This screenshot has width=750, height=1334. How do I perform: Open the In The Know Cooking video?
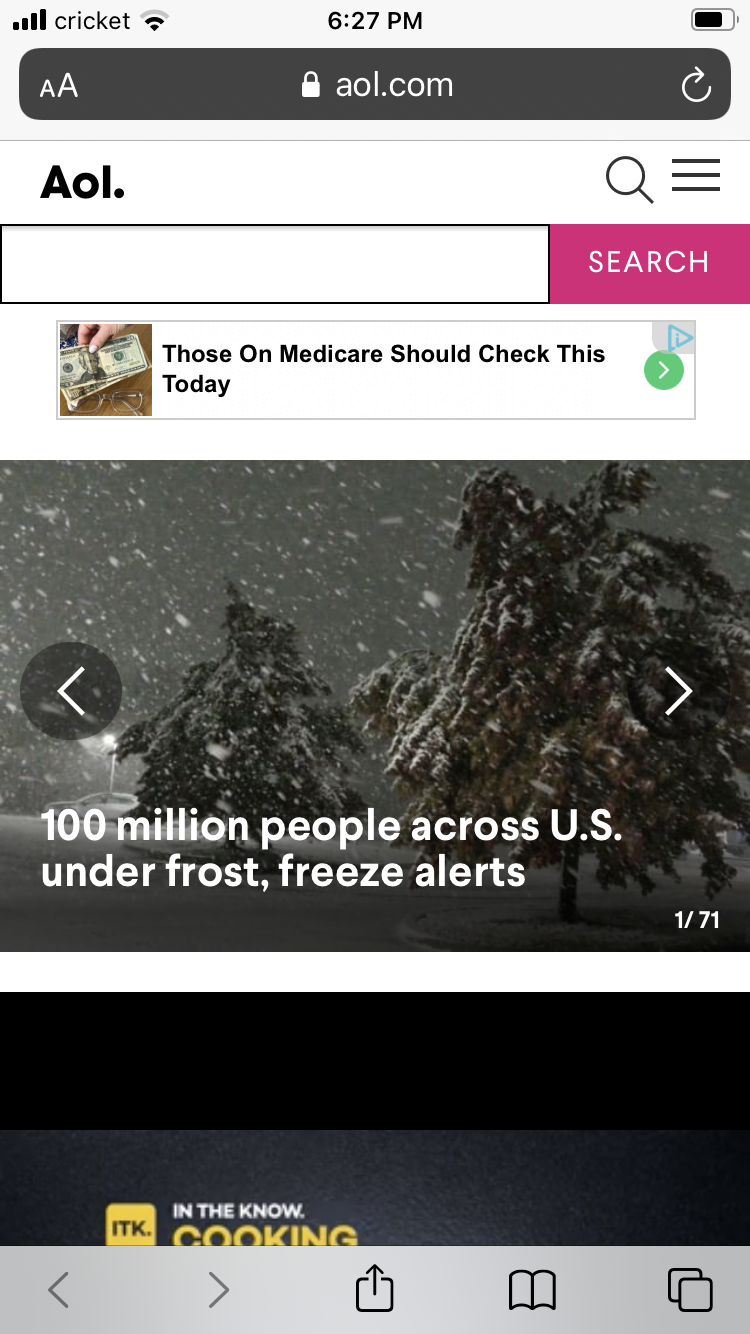pos(375,1188)
